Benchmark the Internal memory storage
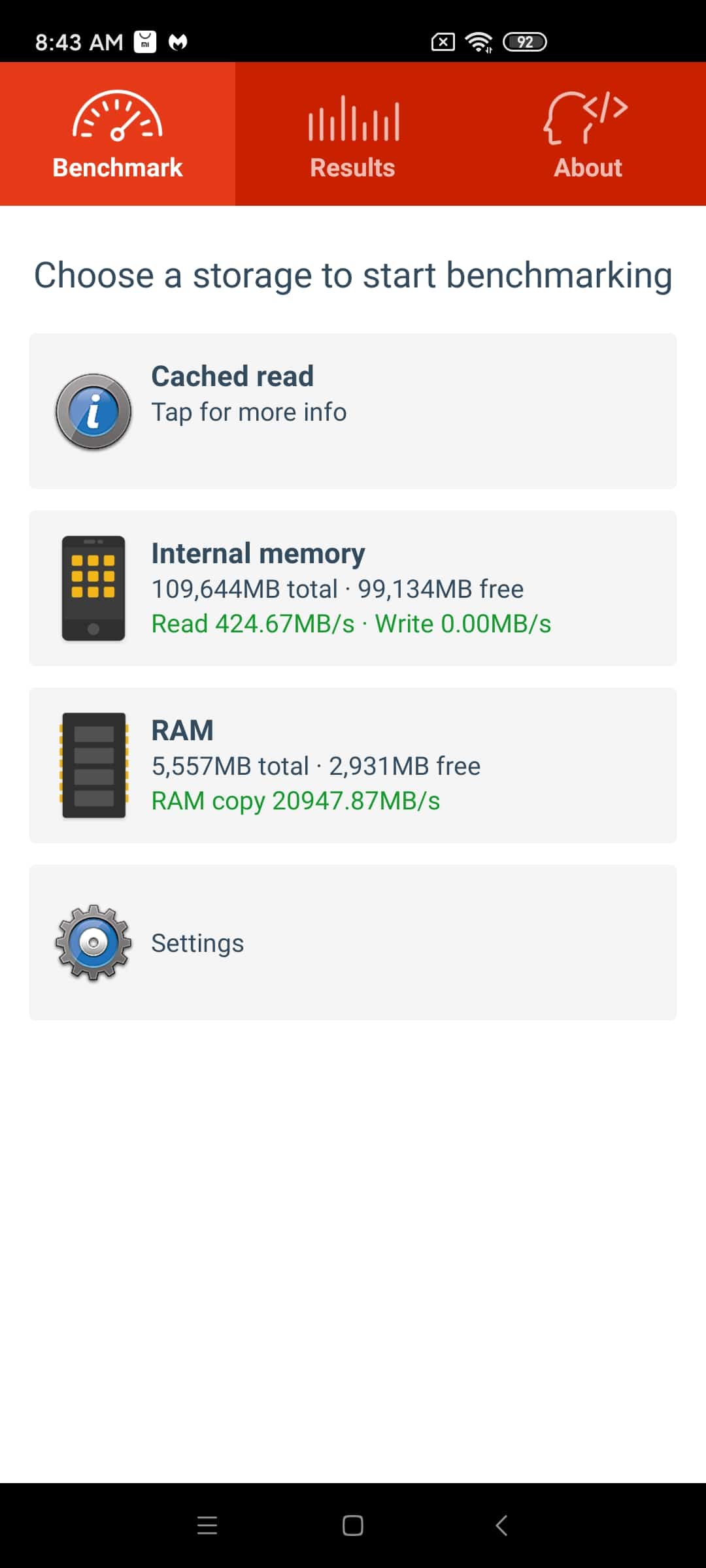 (x=353, y=588)
